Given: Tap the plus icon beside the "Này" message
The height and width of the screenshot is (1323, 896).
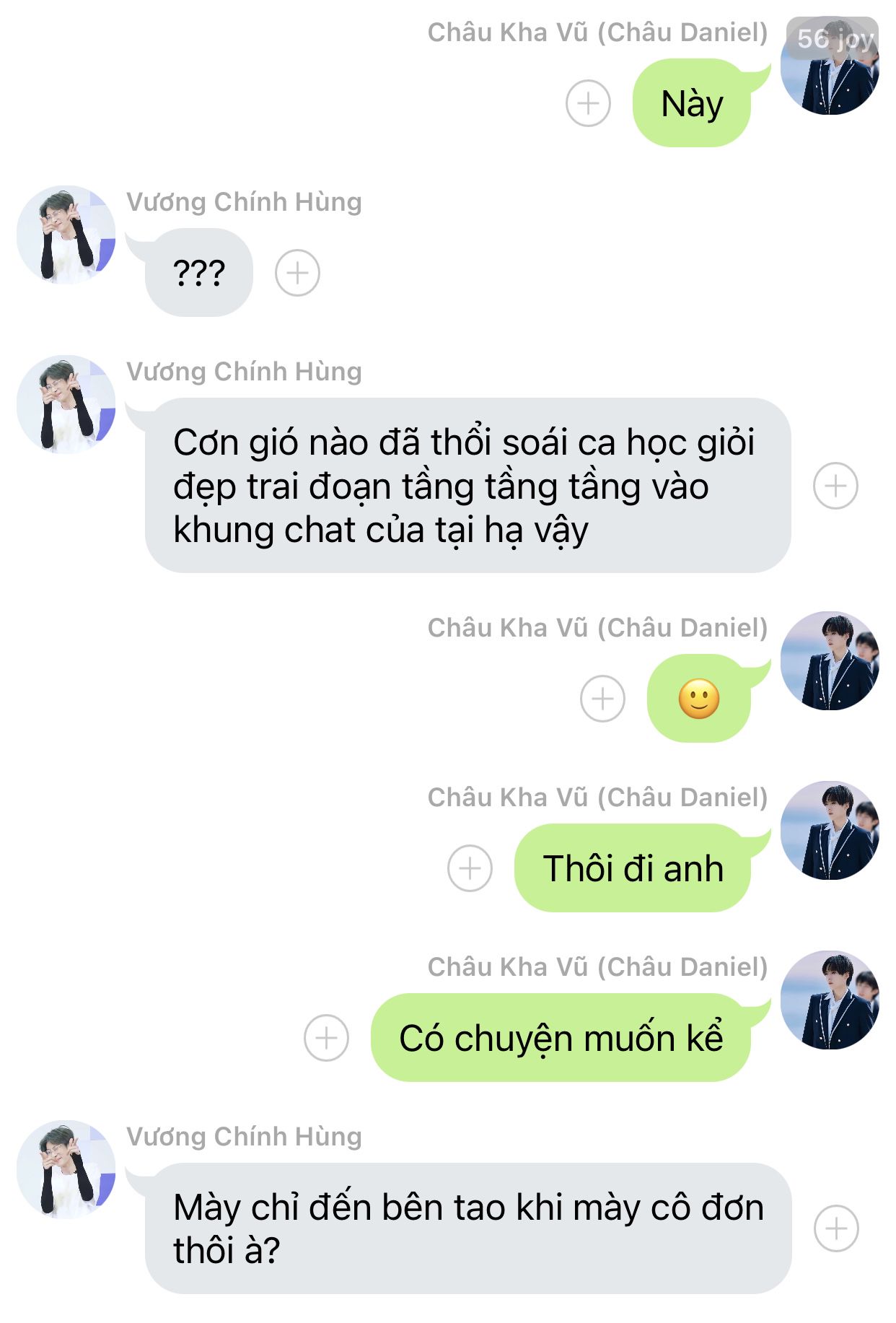Looking at the screenshot, I should 588,103.
